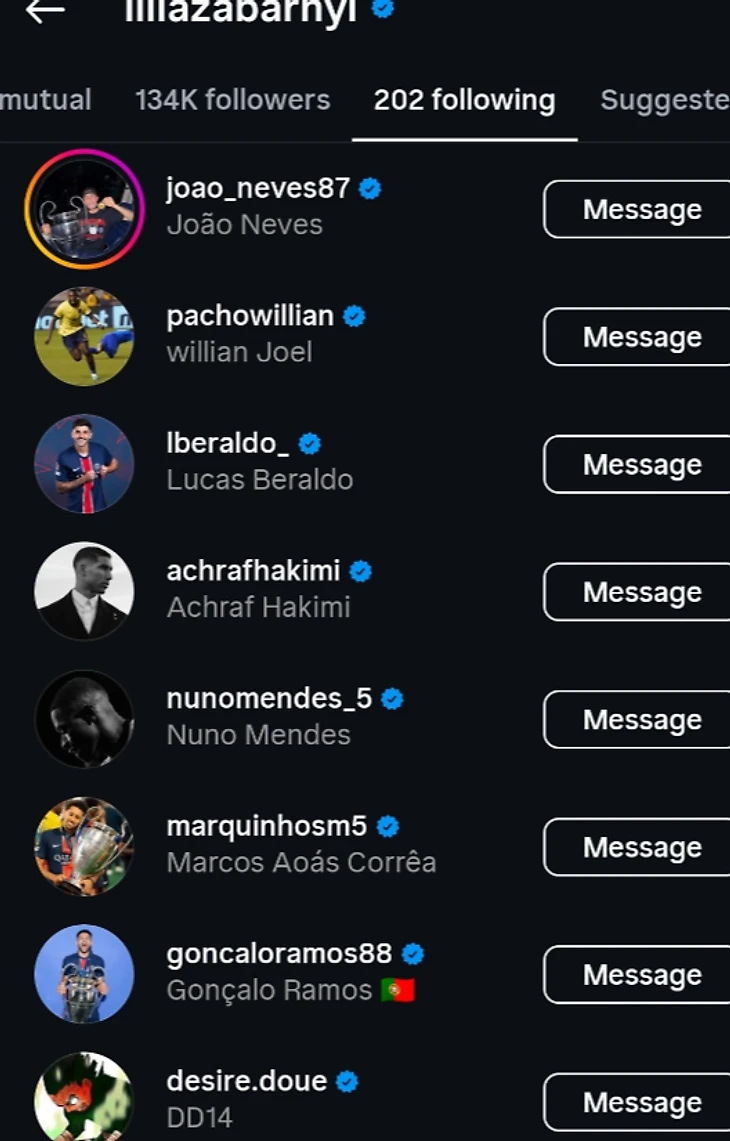Message joao_neves87

point(641,209)
